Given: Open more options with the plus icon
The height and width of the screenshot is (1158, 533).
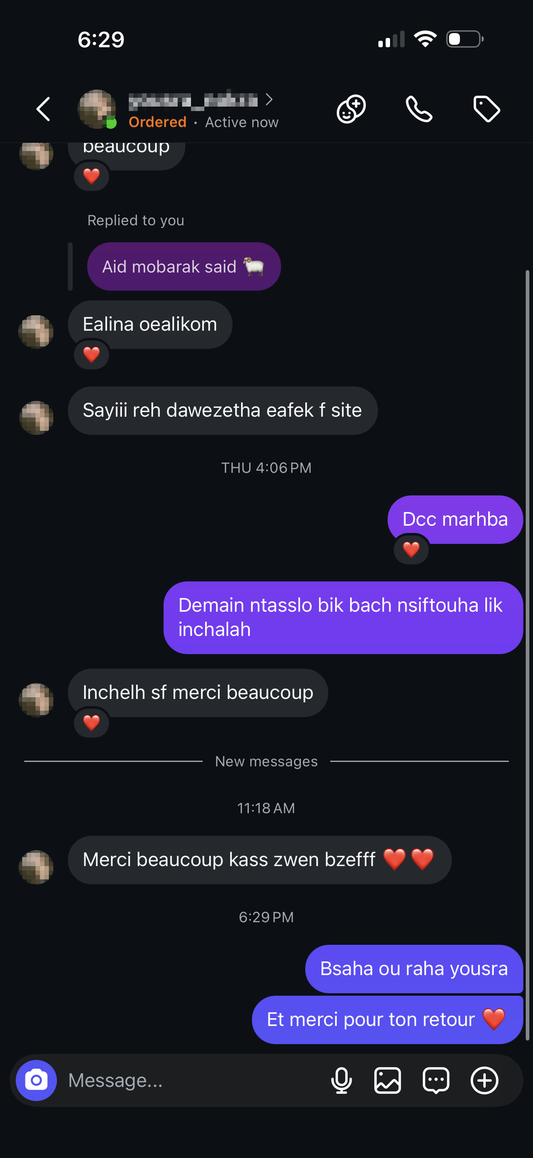Looking at the screenshot, I should tap(484, 1080).
